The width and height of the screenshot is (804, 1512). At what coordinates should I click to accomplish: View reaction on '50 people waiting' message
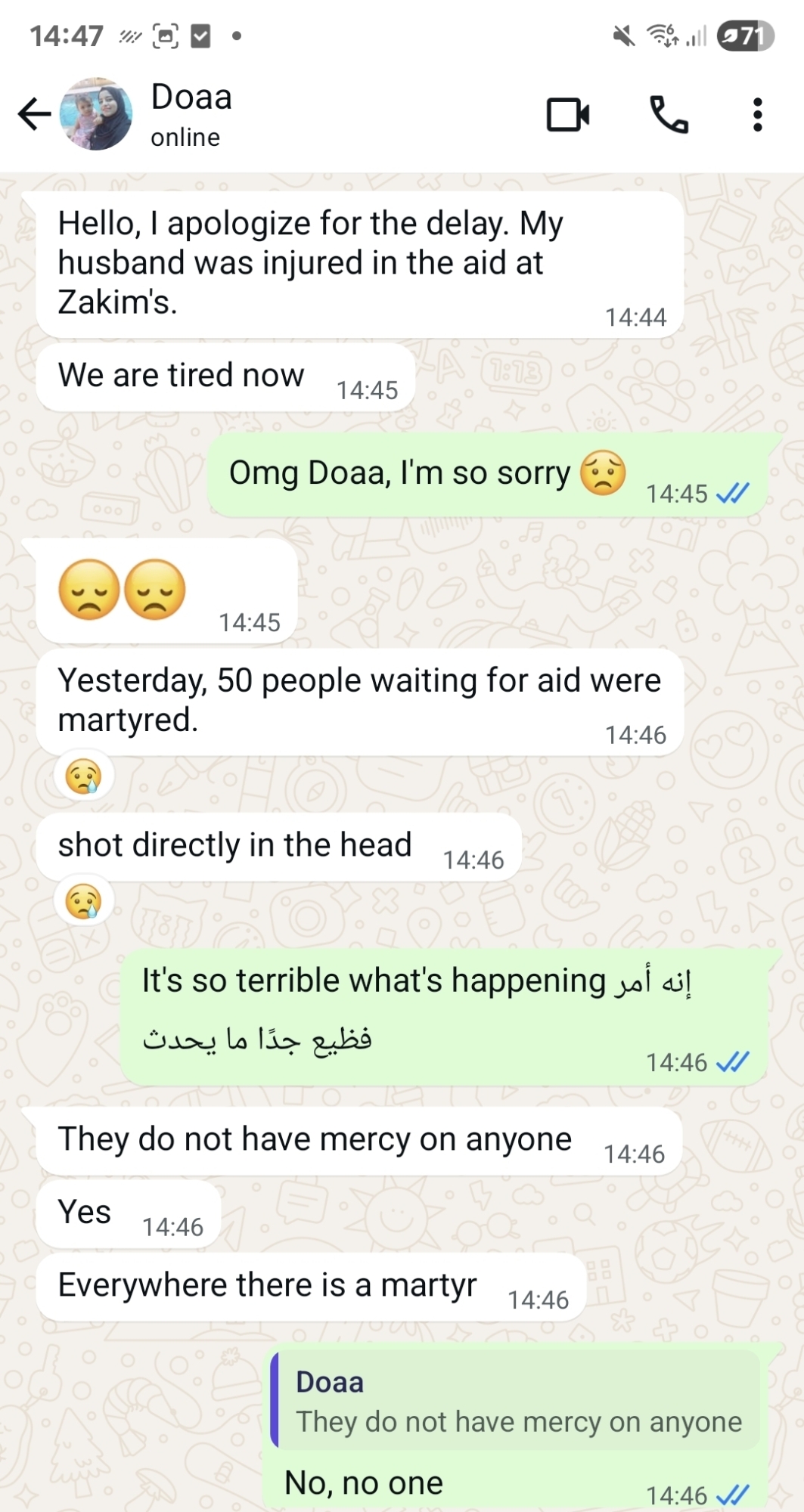[83, 776]
